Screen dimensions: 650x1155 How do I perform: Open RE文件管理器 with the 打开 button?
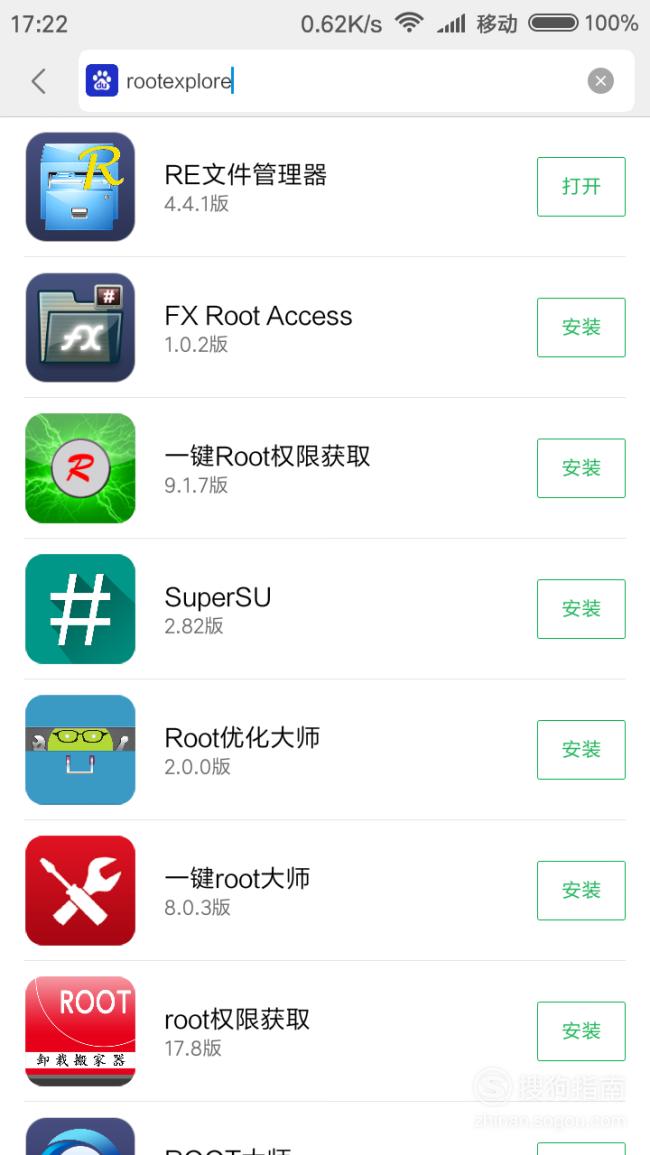[581, 186]
